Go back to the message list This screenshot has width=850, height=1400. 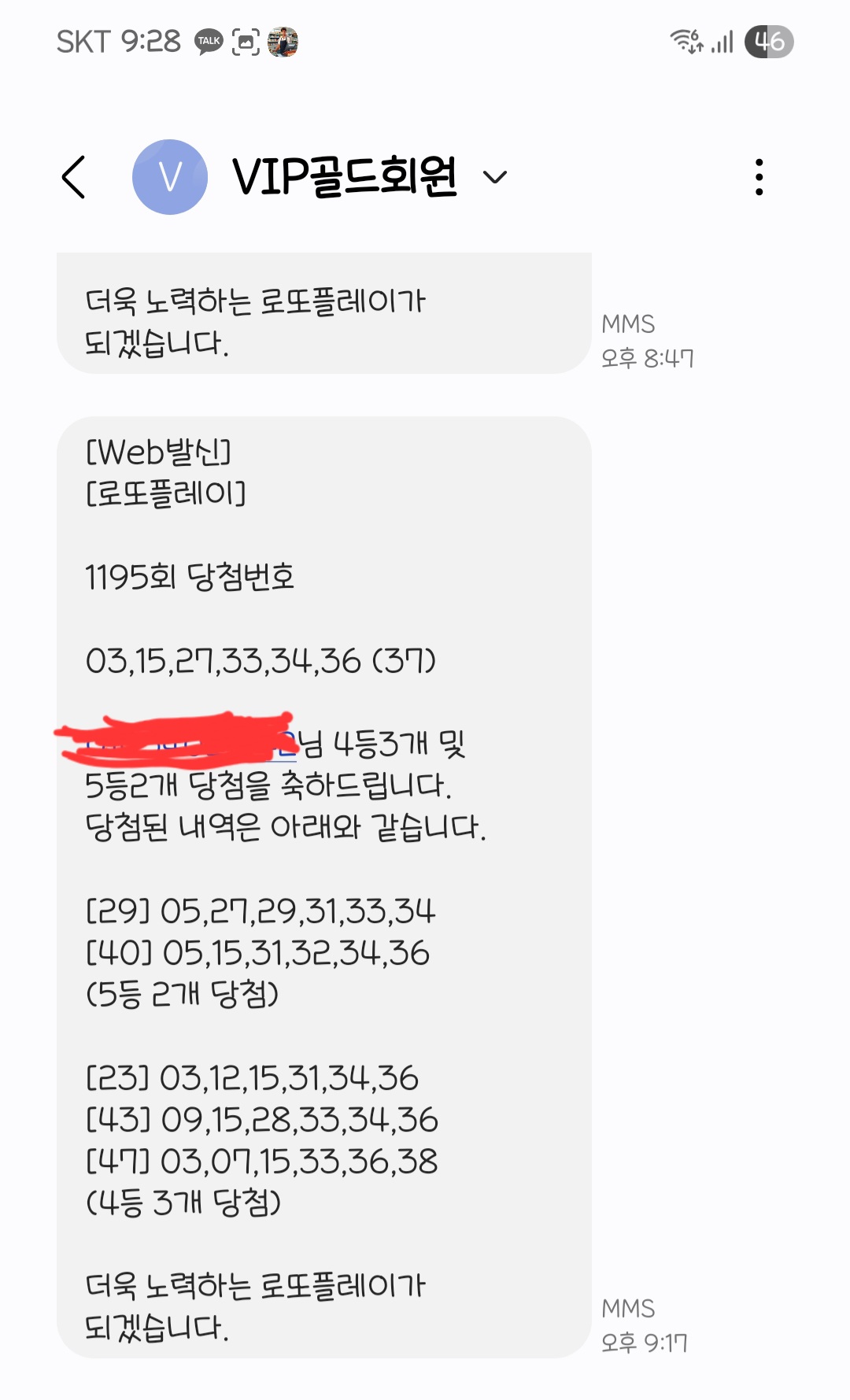[74, 177]
